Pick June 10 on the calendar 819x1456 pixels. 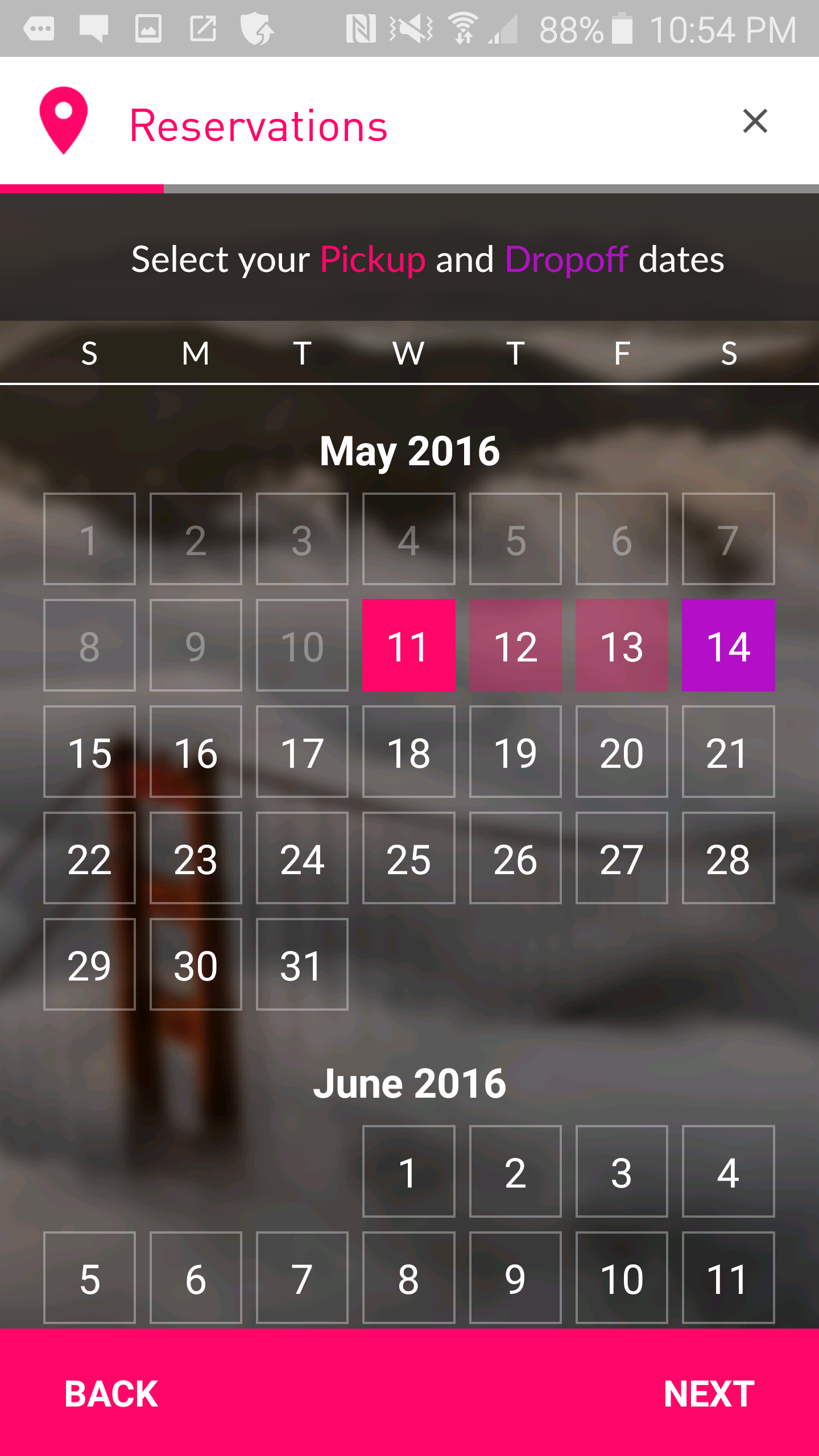tap(622, 1277)
